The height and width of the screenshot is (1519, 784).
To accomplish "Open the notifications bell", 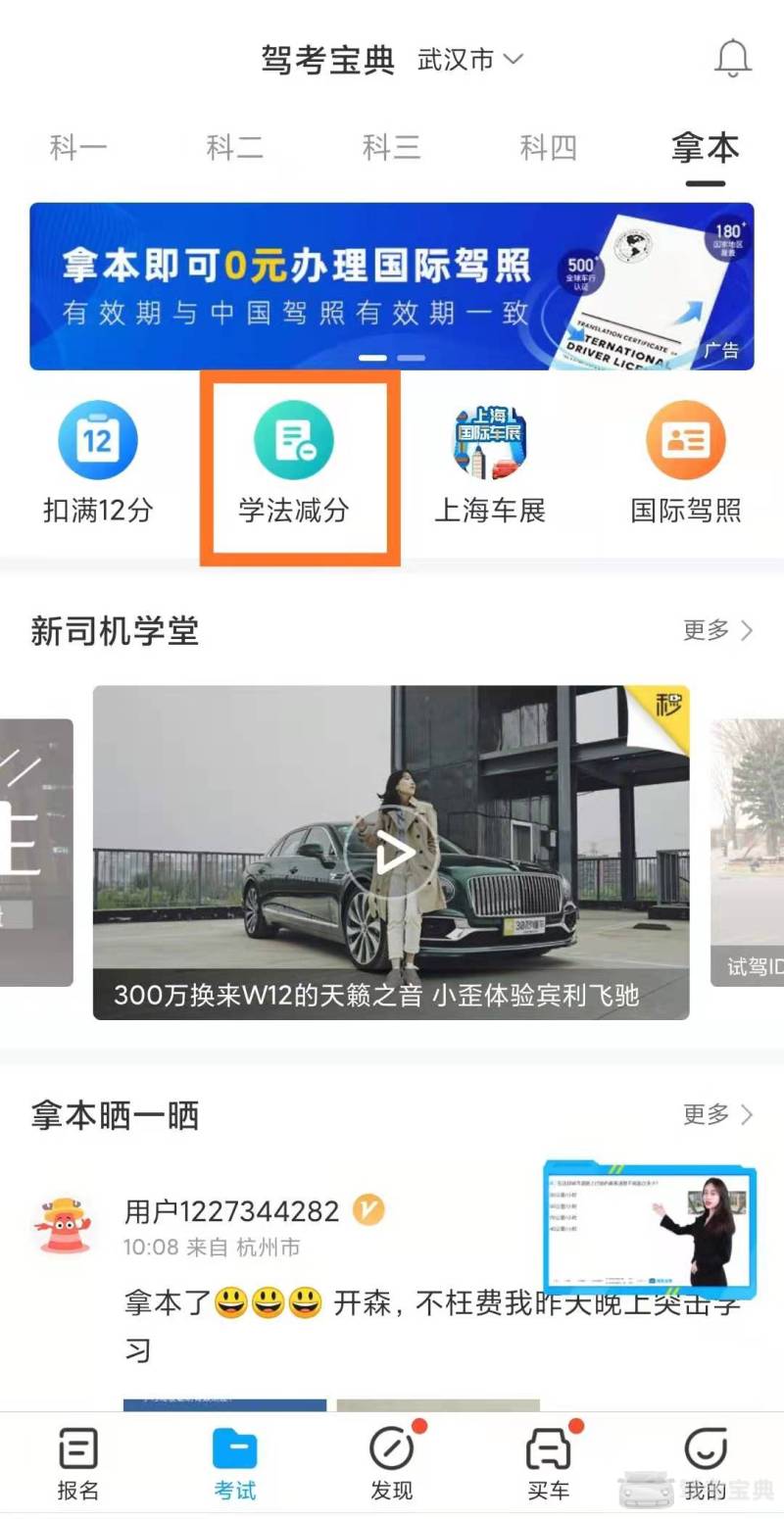I will pos(732,60).
